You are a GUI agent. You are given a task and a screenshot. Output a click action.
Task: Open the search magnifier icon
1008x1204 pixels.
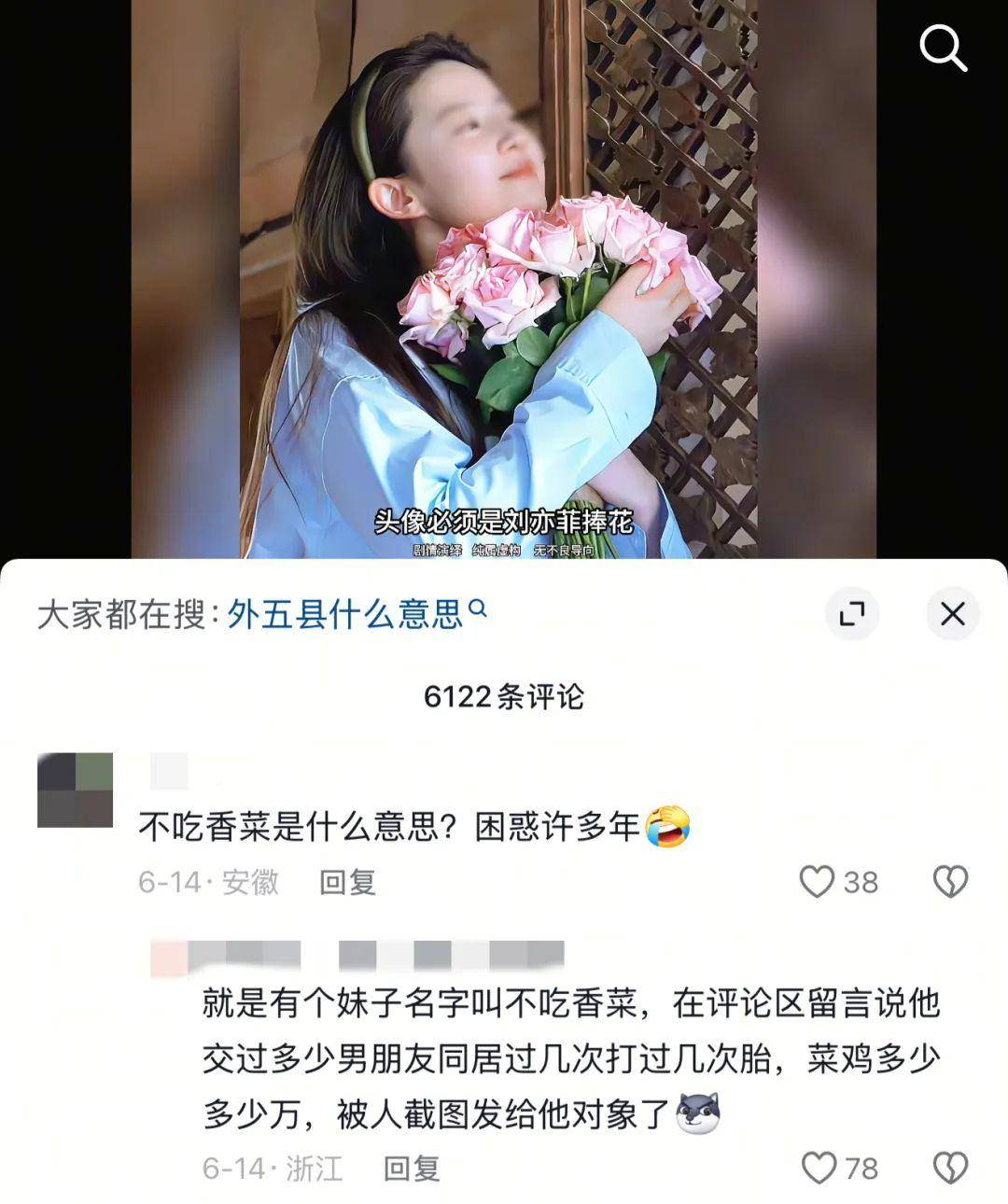[943, 47]
